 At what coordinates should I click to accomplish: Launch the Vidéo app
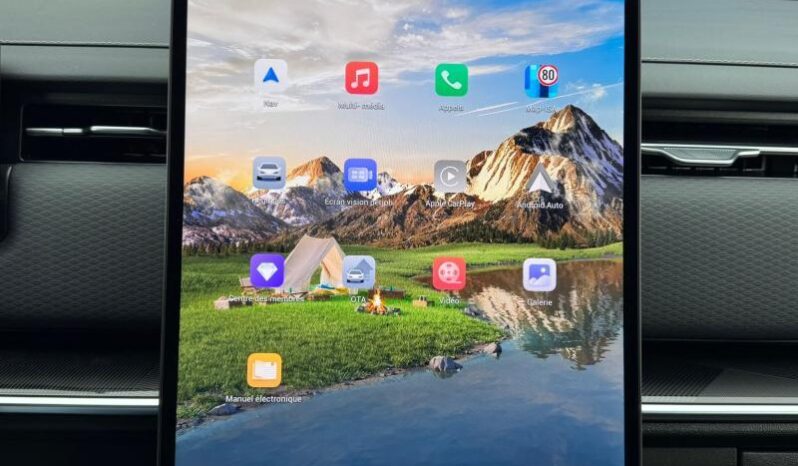449,273
